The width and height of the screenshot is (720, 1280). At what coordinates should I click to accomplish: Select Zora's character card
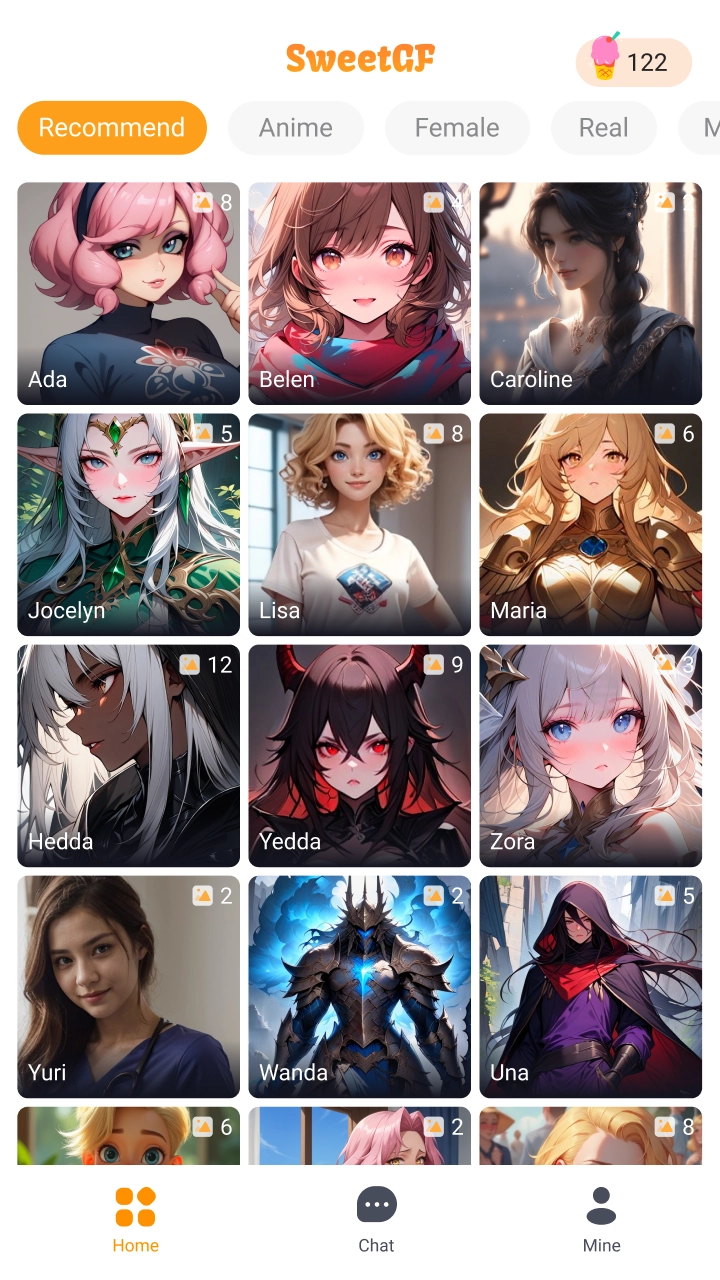(x=590, y=755)
